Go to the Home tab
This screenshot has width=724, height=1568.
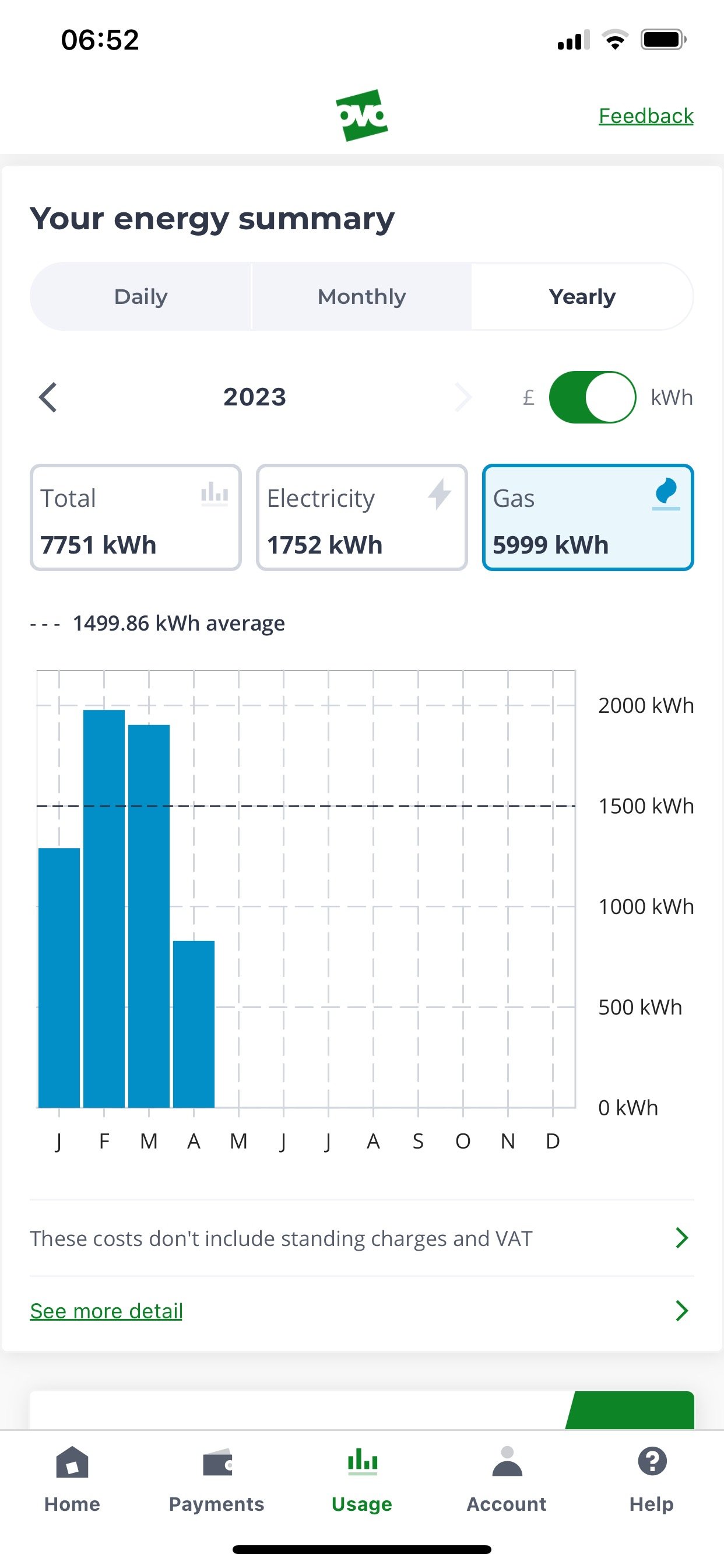tap(72, 1480)
